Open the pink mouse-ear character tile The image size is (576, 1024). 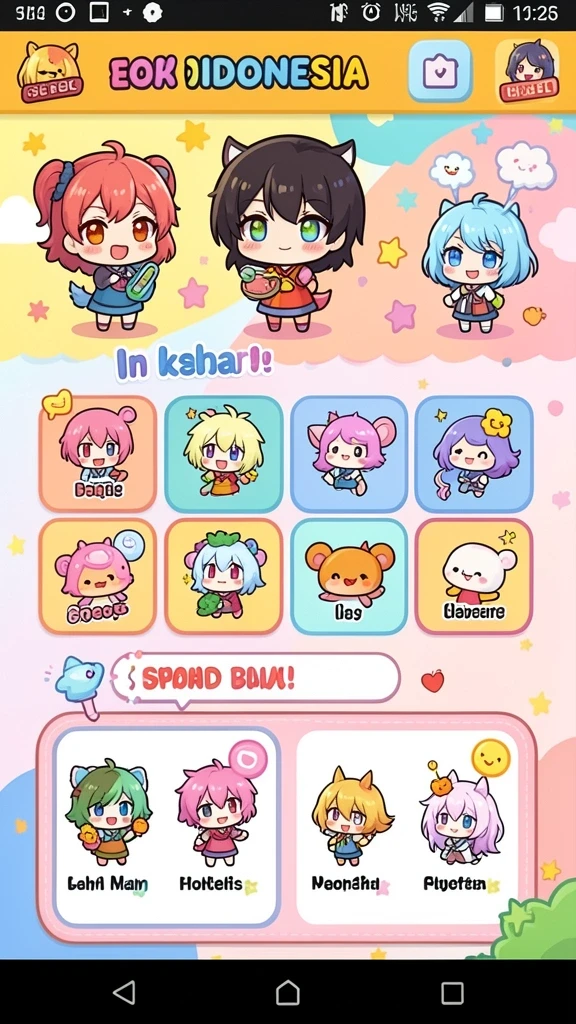pyautogui.click(x=349, y=454)
